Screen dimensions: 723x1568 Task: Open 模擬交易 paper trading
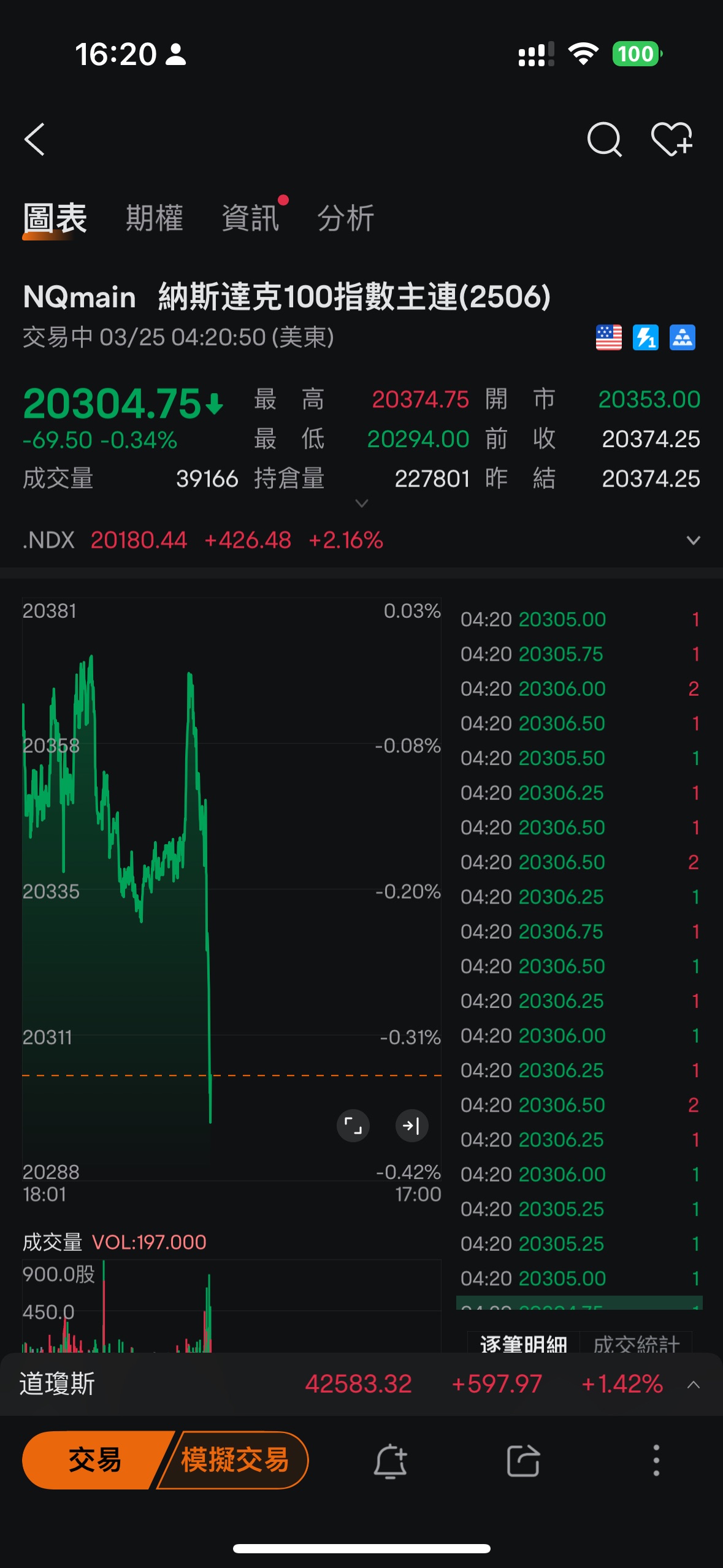pos(235,1460)
